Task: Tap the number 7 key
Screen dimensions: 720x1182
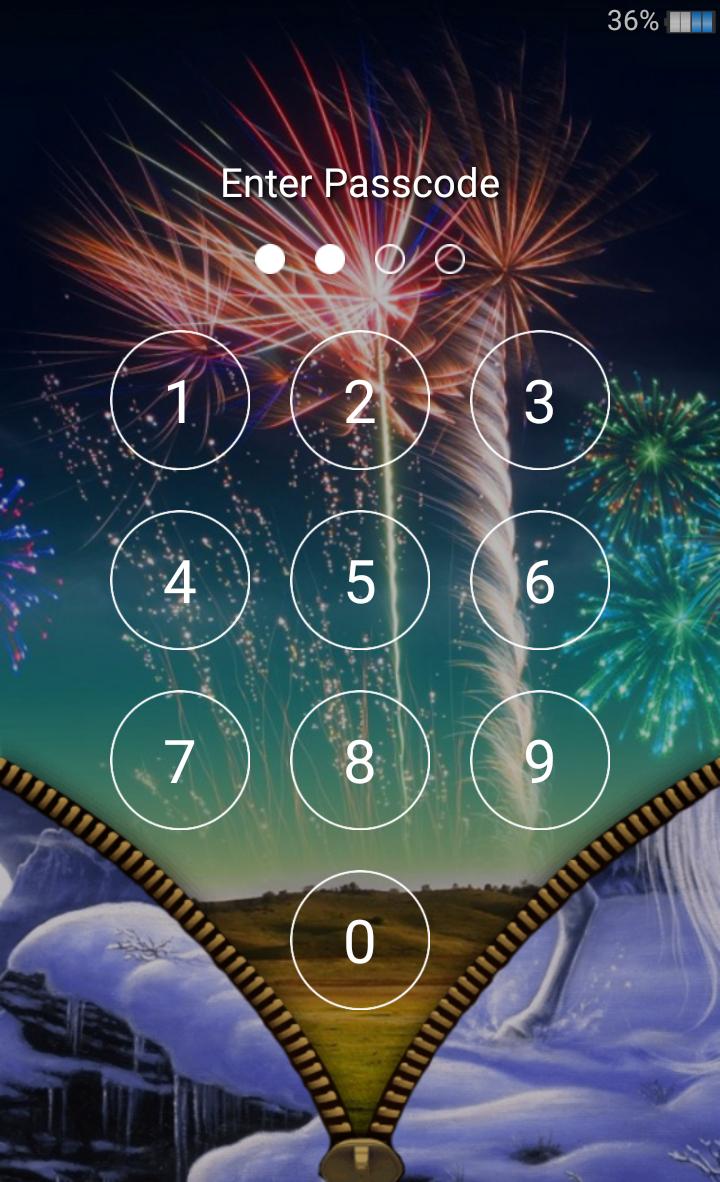Action: click(x=180, y=760)
